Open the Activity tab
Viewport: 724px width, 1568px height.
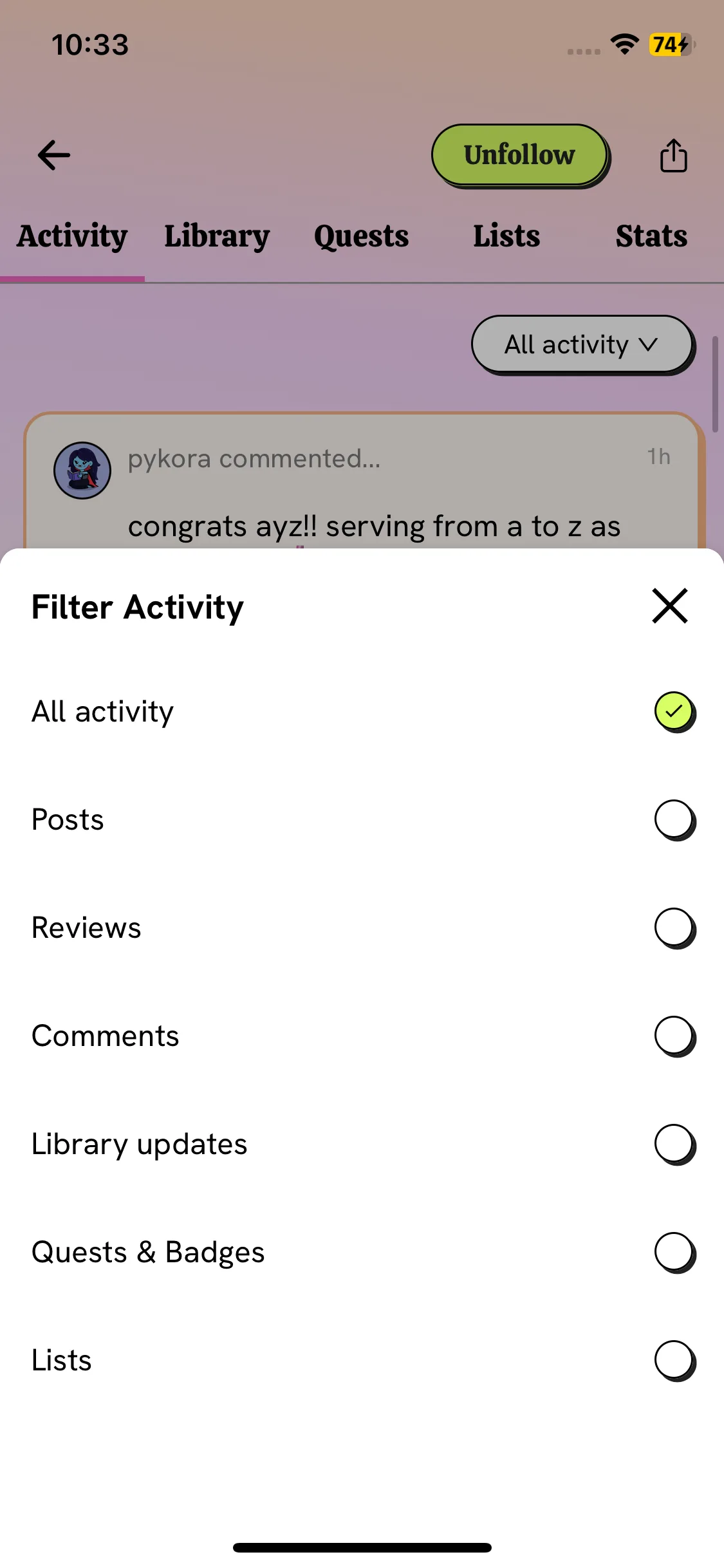72,236
